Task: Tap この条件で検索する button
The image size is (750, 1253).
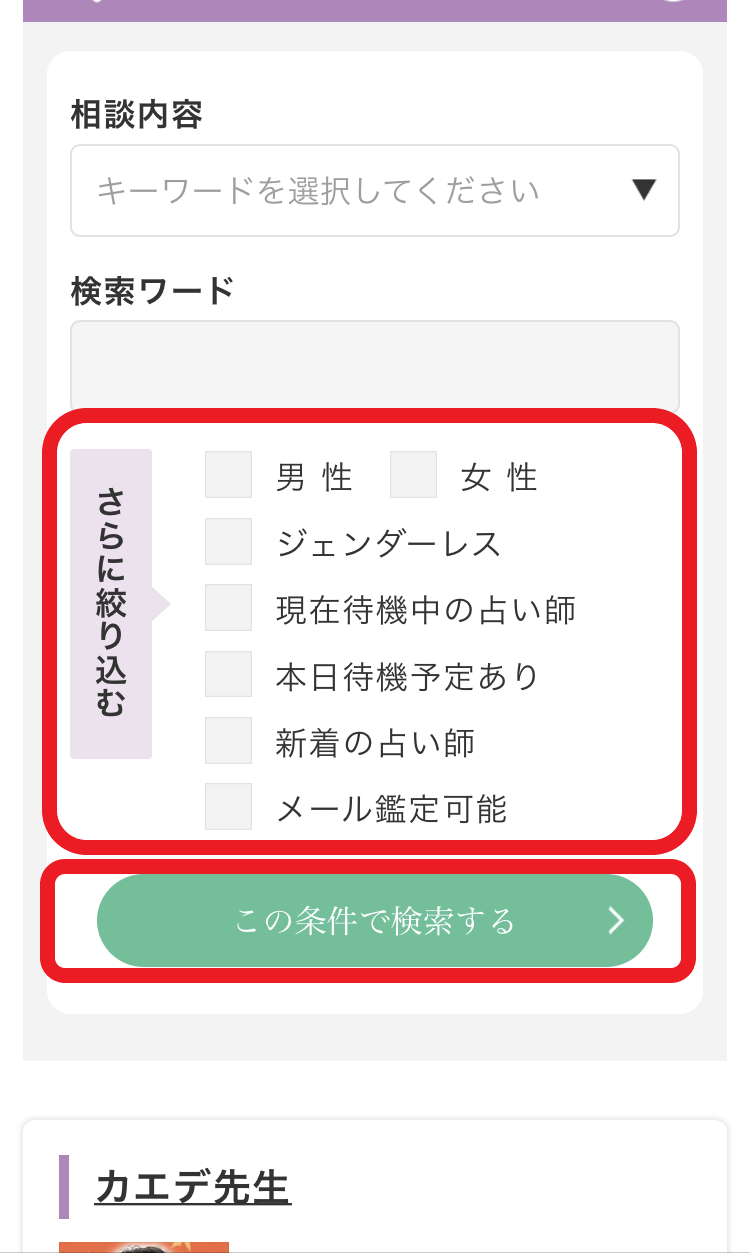Action: 374,920
